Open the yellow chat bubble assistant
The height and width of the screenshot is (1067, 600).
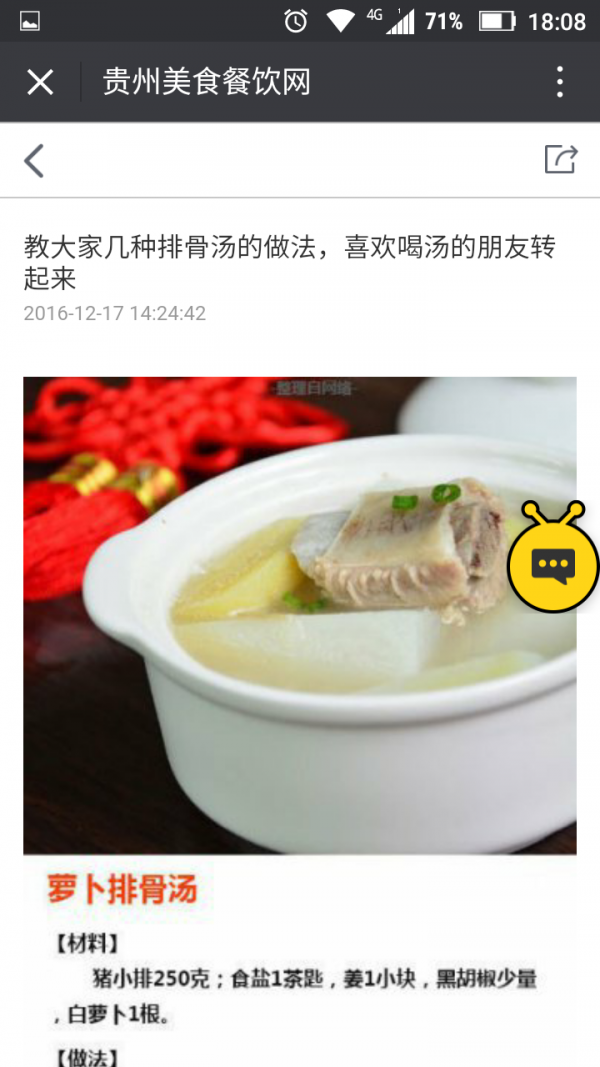(552, 565)
